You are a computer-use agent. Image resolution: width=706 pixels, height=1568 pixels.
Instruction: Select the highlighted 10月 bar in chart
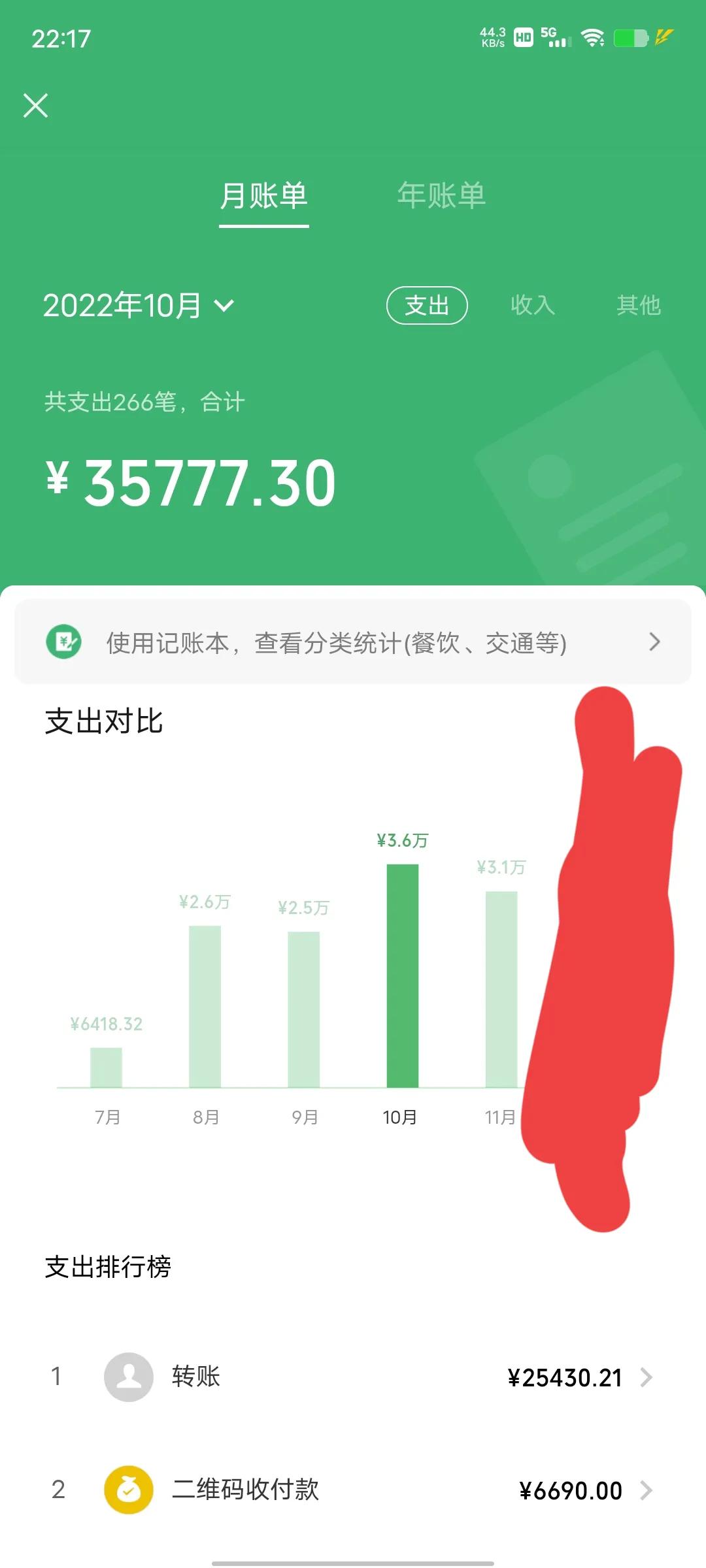[x=402, y=980]
